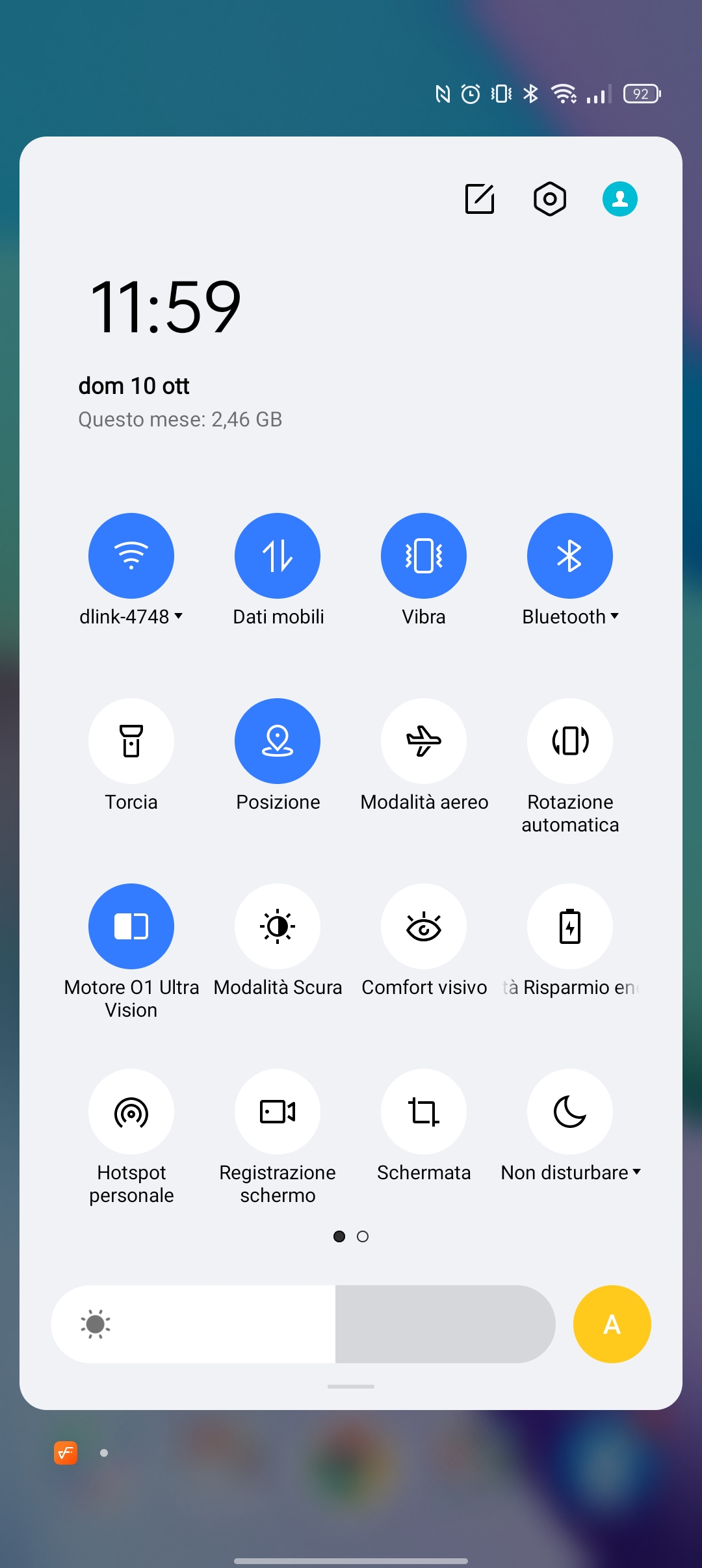The width and height of the screenshot is (702, 1568).
Task: Turn on Comfort visivo
Action: [424, 926]
